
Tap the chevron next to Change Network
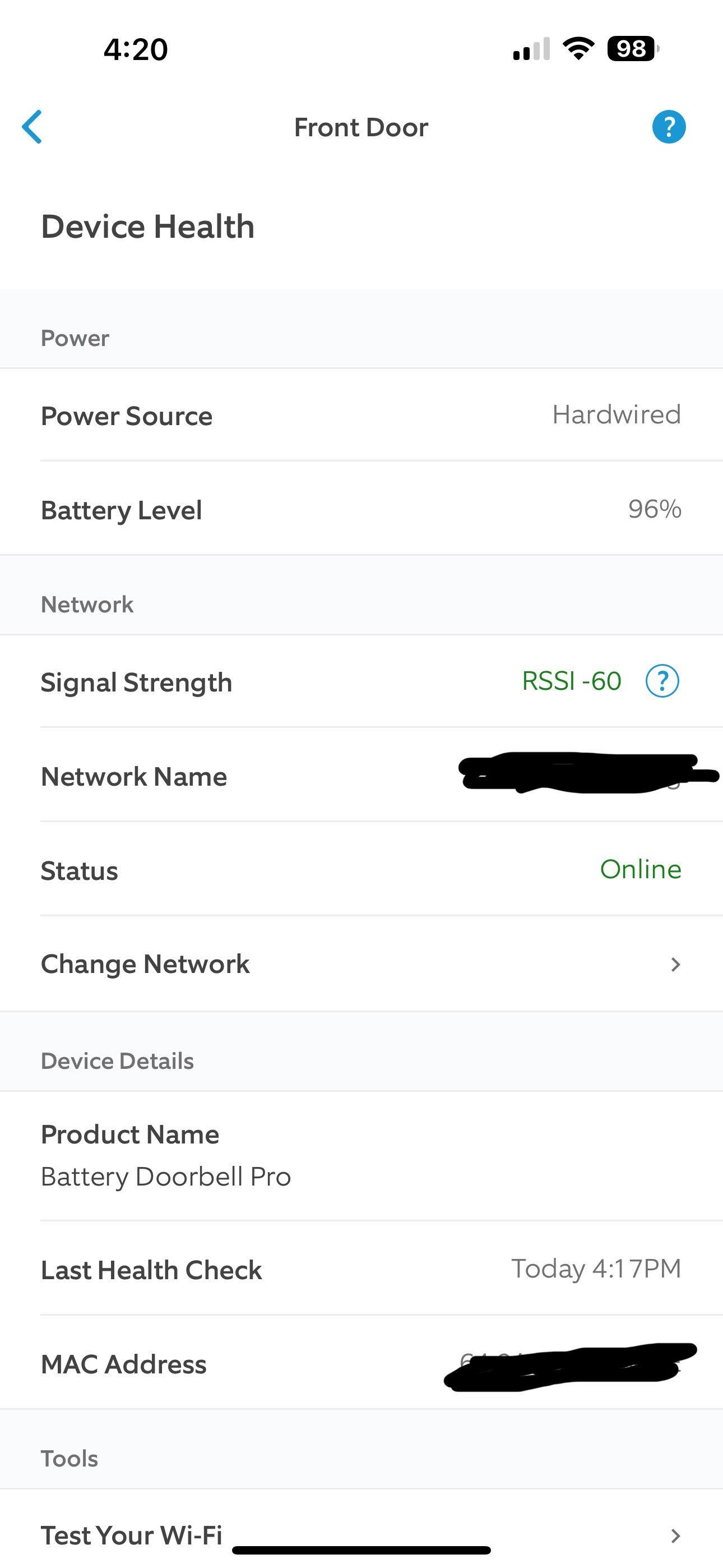click(x=675, y=964)
